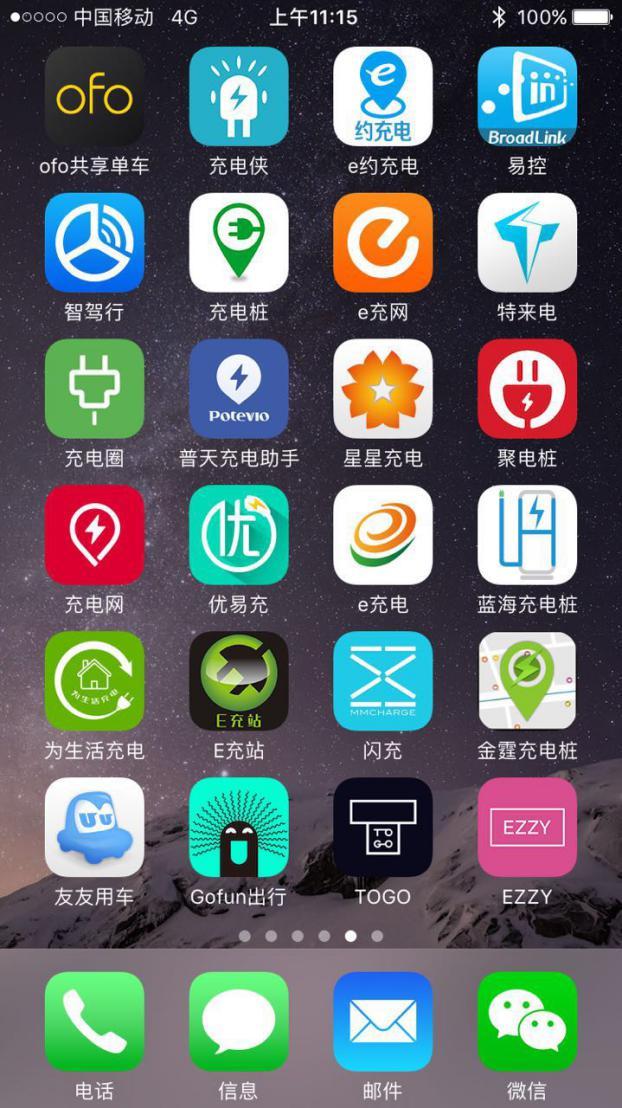Launch the 充电侠 app
The height and width of the screenshot is (1108, 622).
[x=239, y=97]
